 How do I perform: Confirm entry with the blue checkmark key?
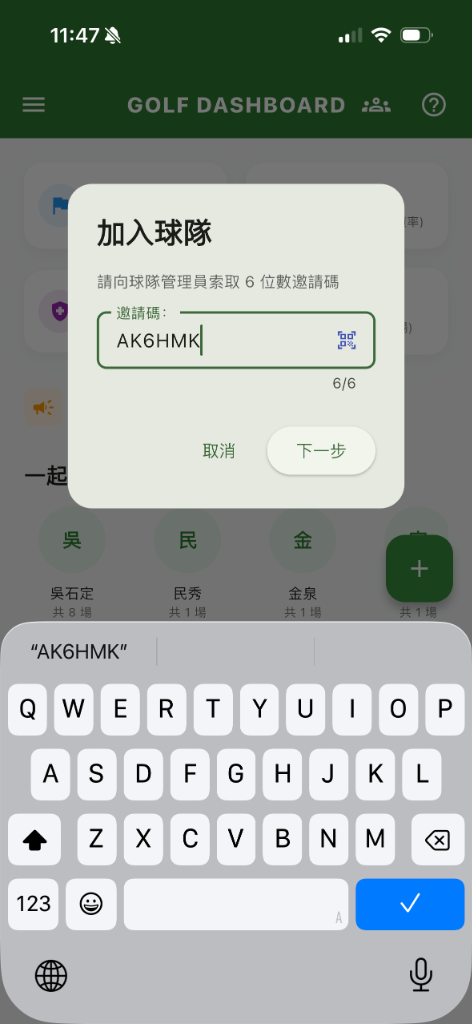point(410,904)
